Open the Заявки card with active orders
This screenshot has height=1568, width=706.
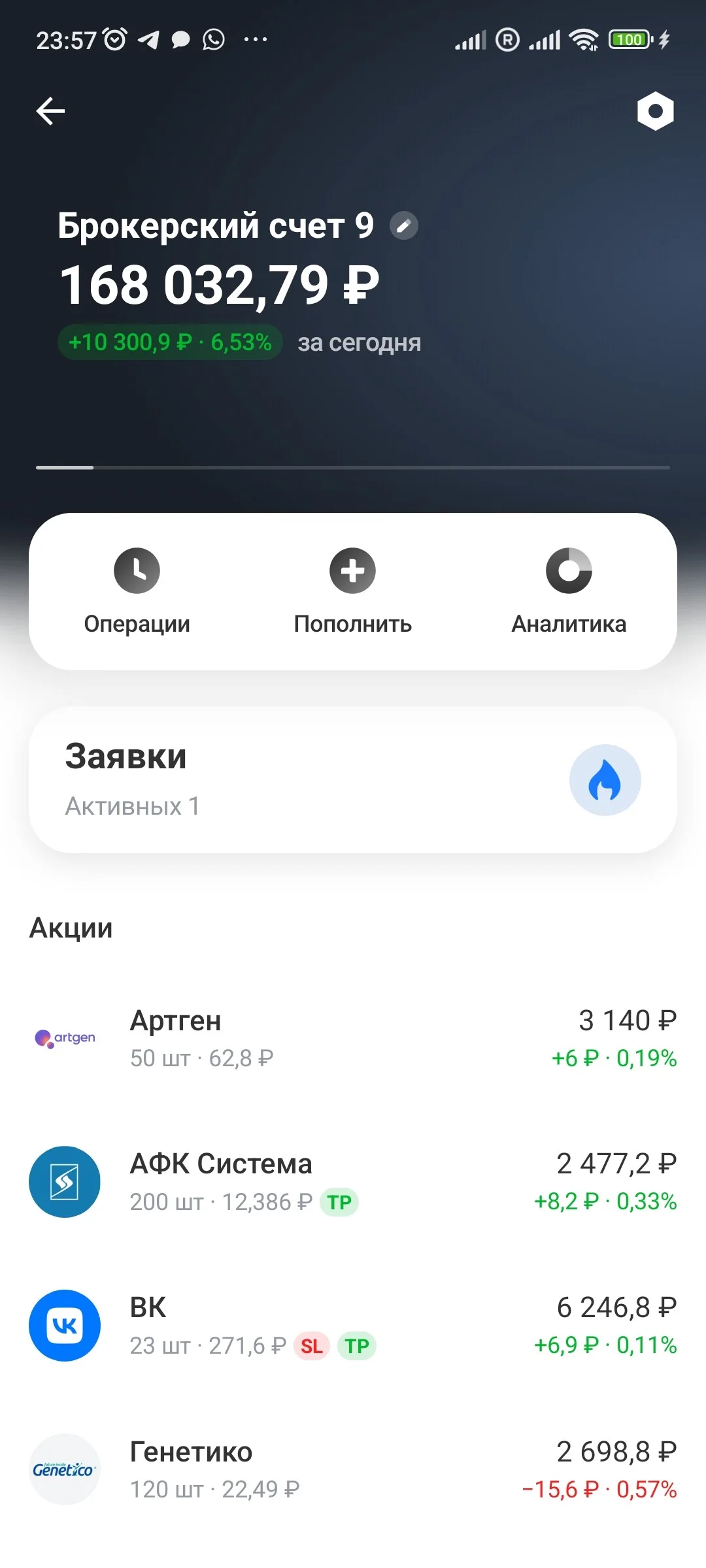[353, 780]
